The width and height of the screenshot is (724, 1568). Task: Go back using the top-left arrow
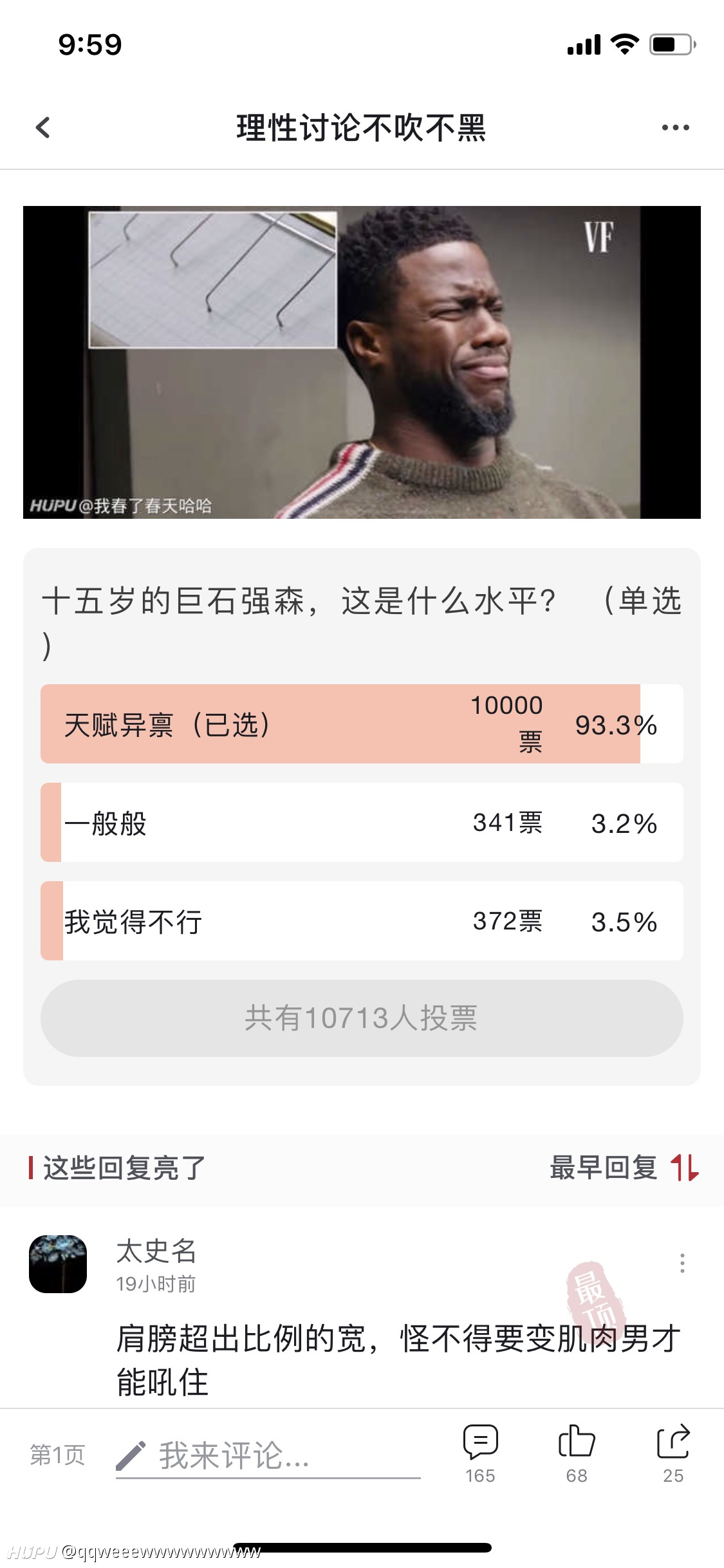tap(43, 127)
